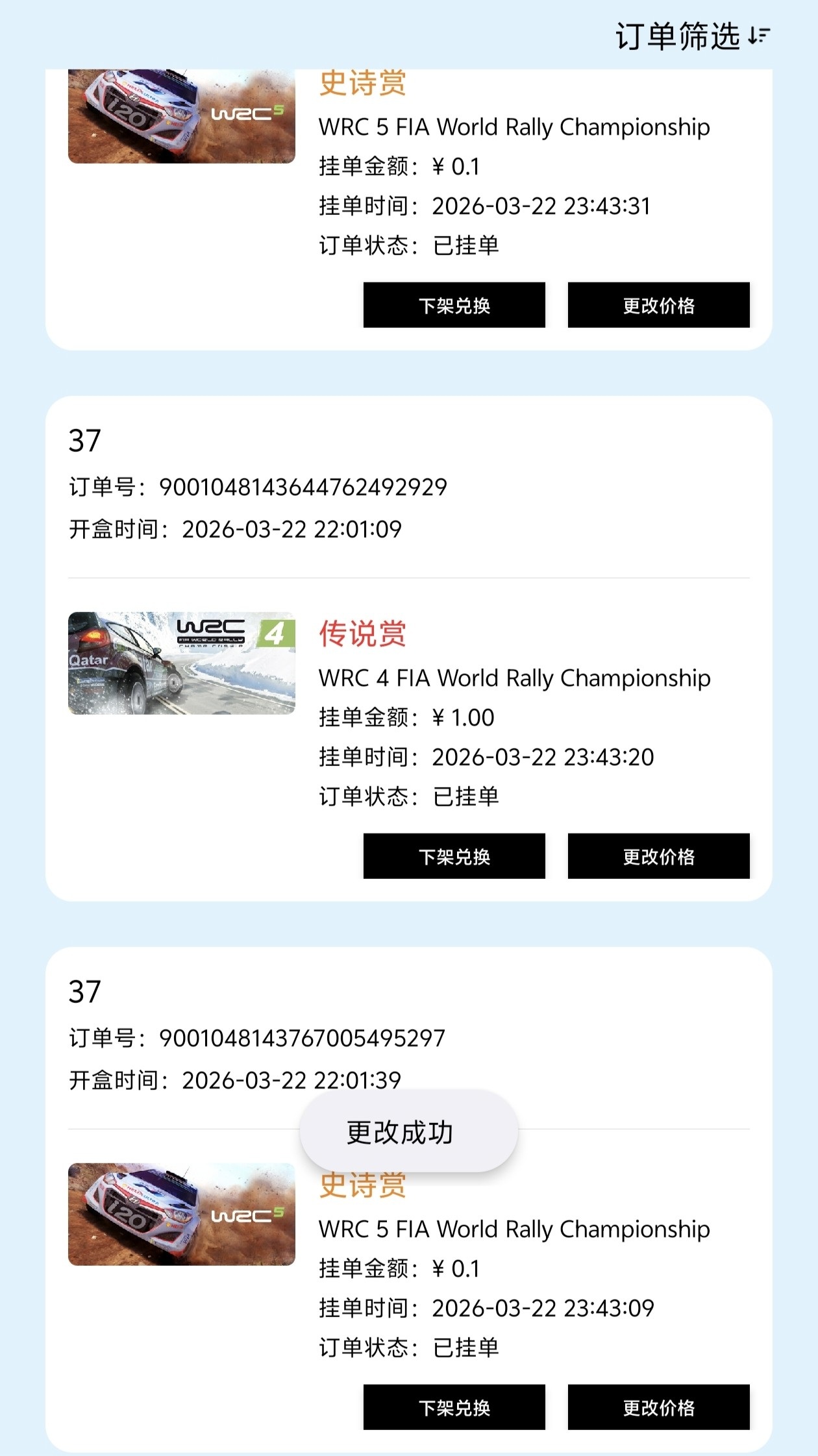
Task: Tap 更改价格 on the 23:43:09 WRC 5 order
Action: coord(658,1407)
